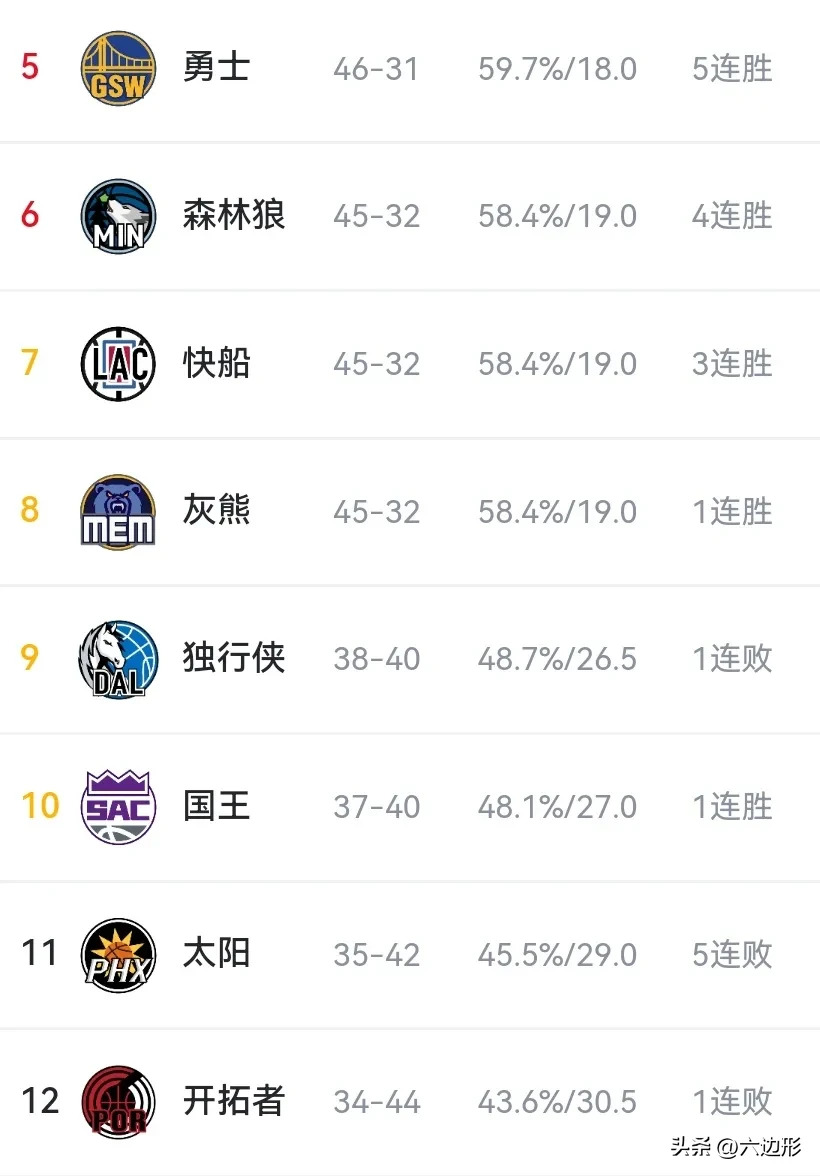Select the 森林狼 team name
Viewport: 820px width, 1176px height.
coord(234,216)
